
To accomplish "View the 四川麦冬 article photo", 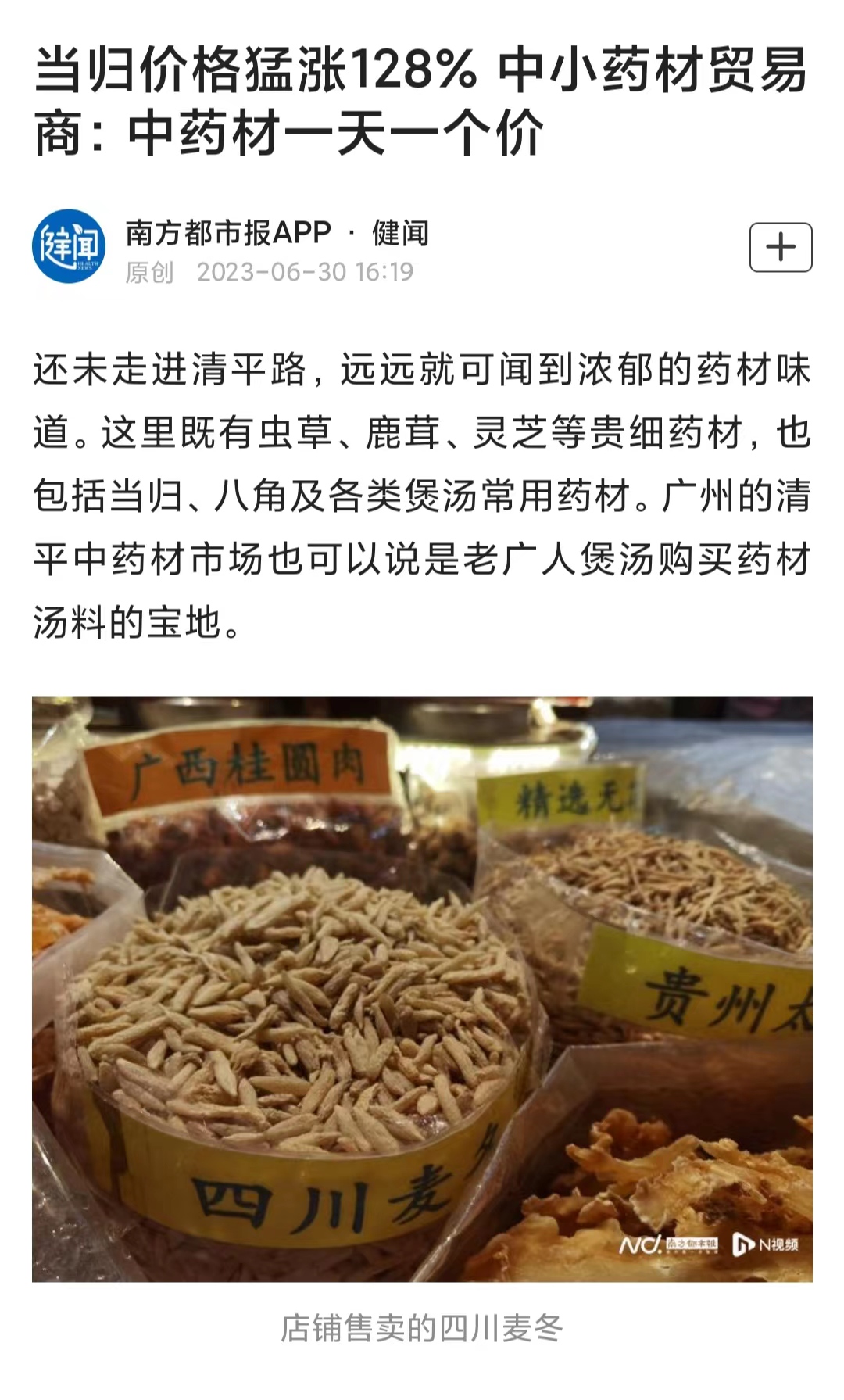I will 422,988.
